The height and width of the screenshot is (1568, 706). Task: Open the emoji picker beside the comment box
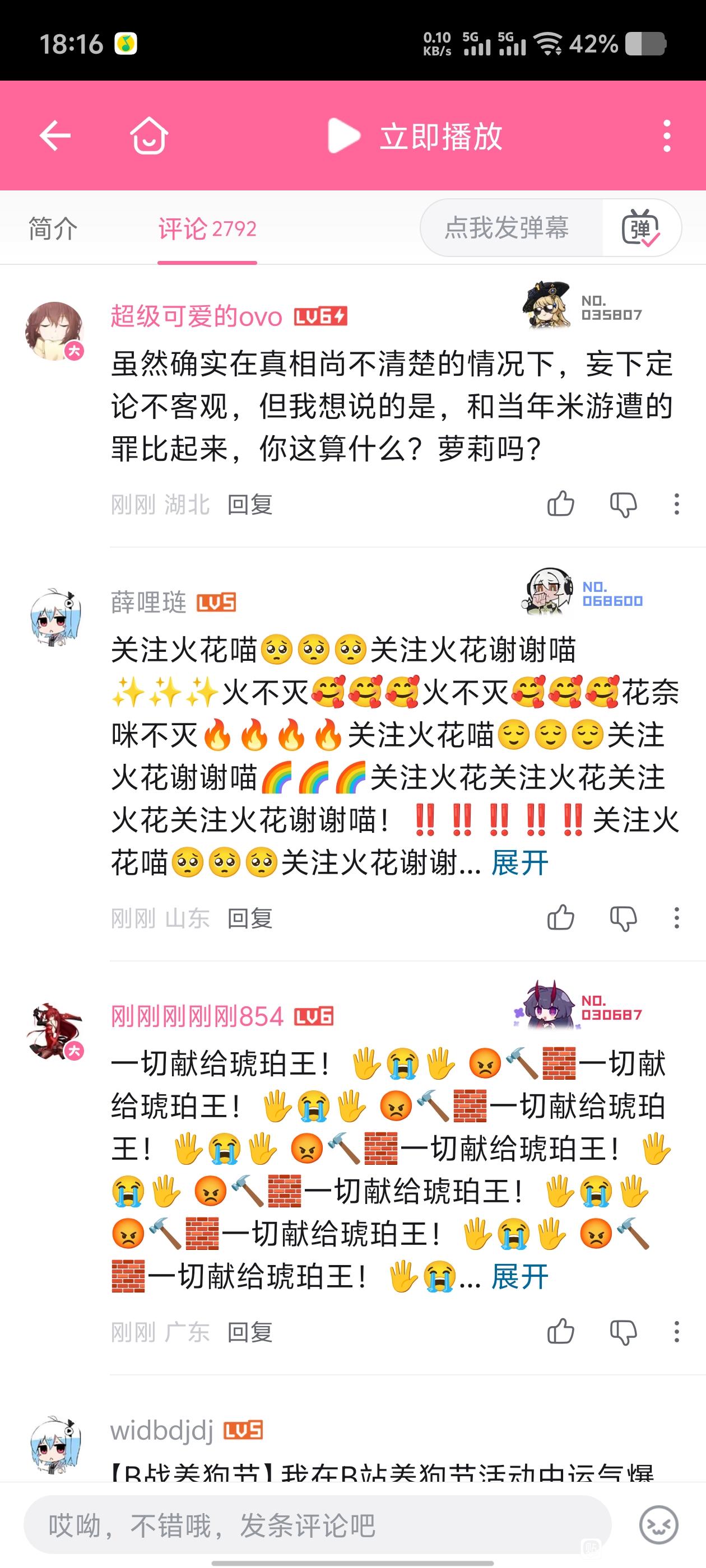(x=658, y=1525)
